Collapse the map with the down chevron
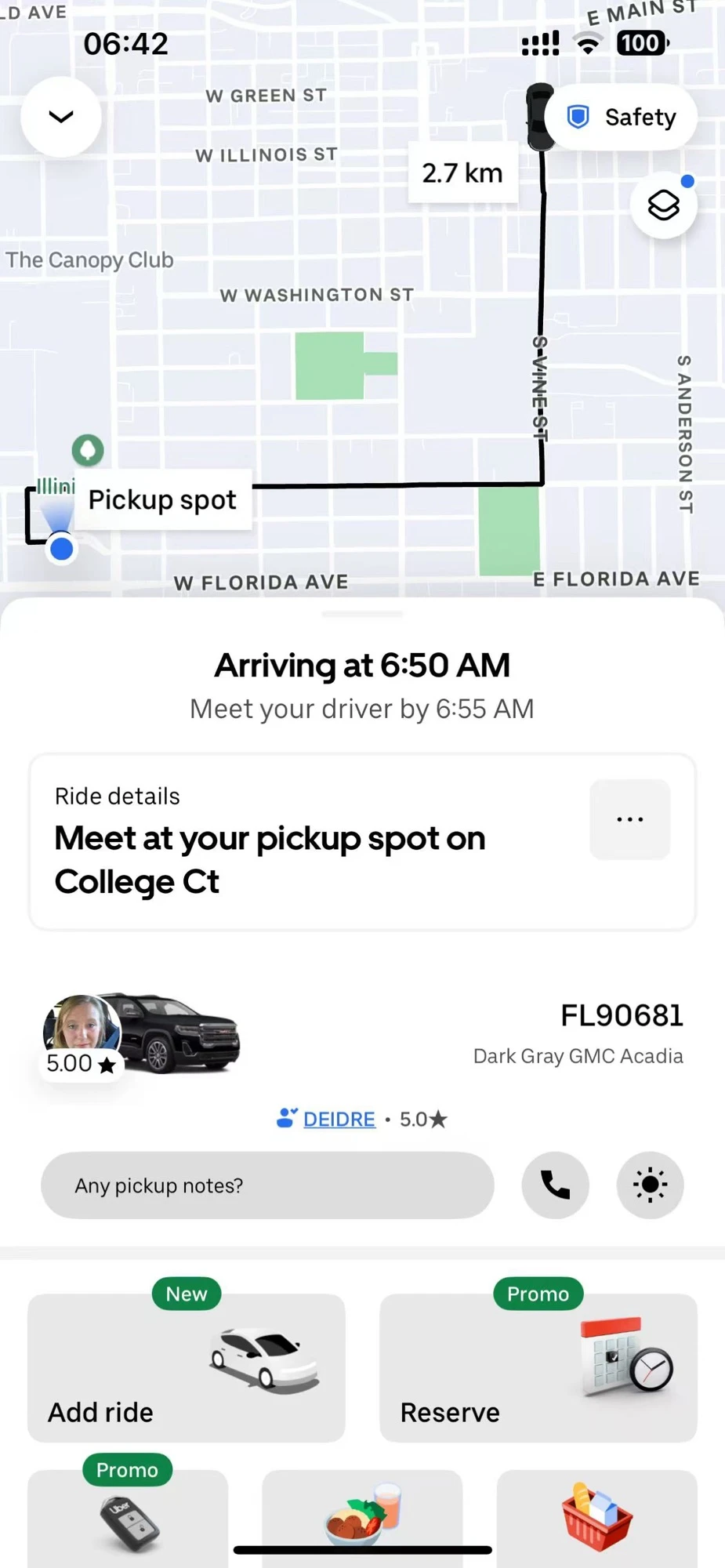The height and width of the screenshot is (1568, 725). 61,116
